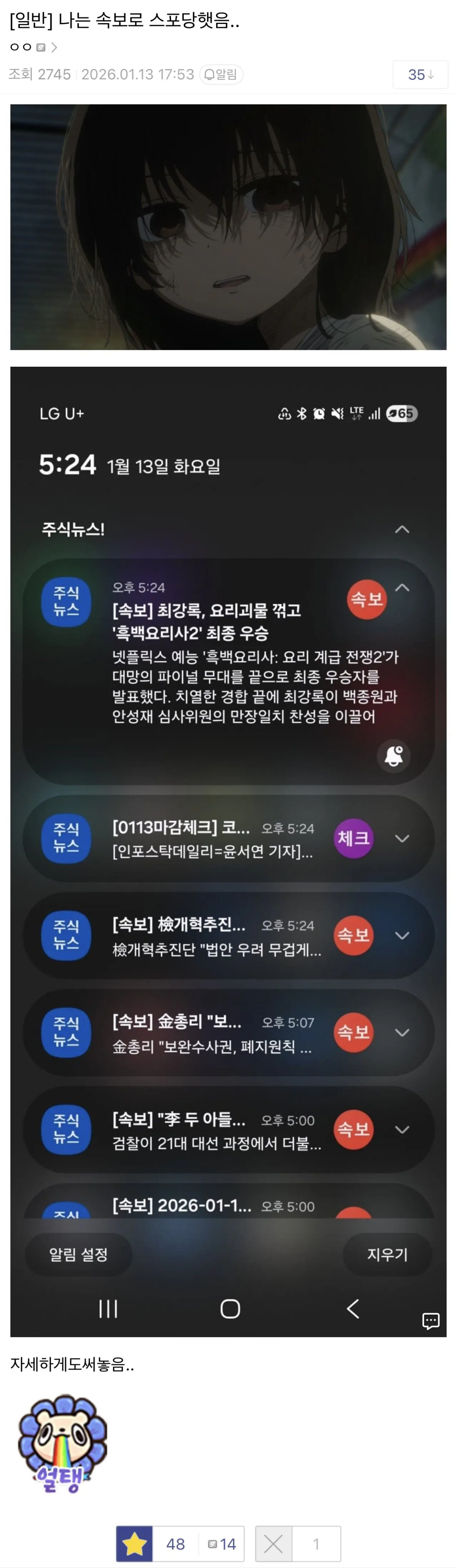This screenshot has width=457, height=1568.
Task: Jump to the 35 comments
Action: click(x=420, y=74)
